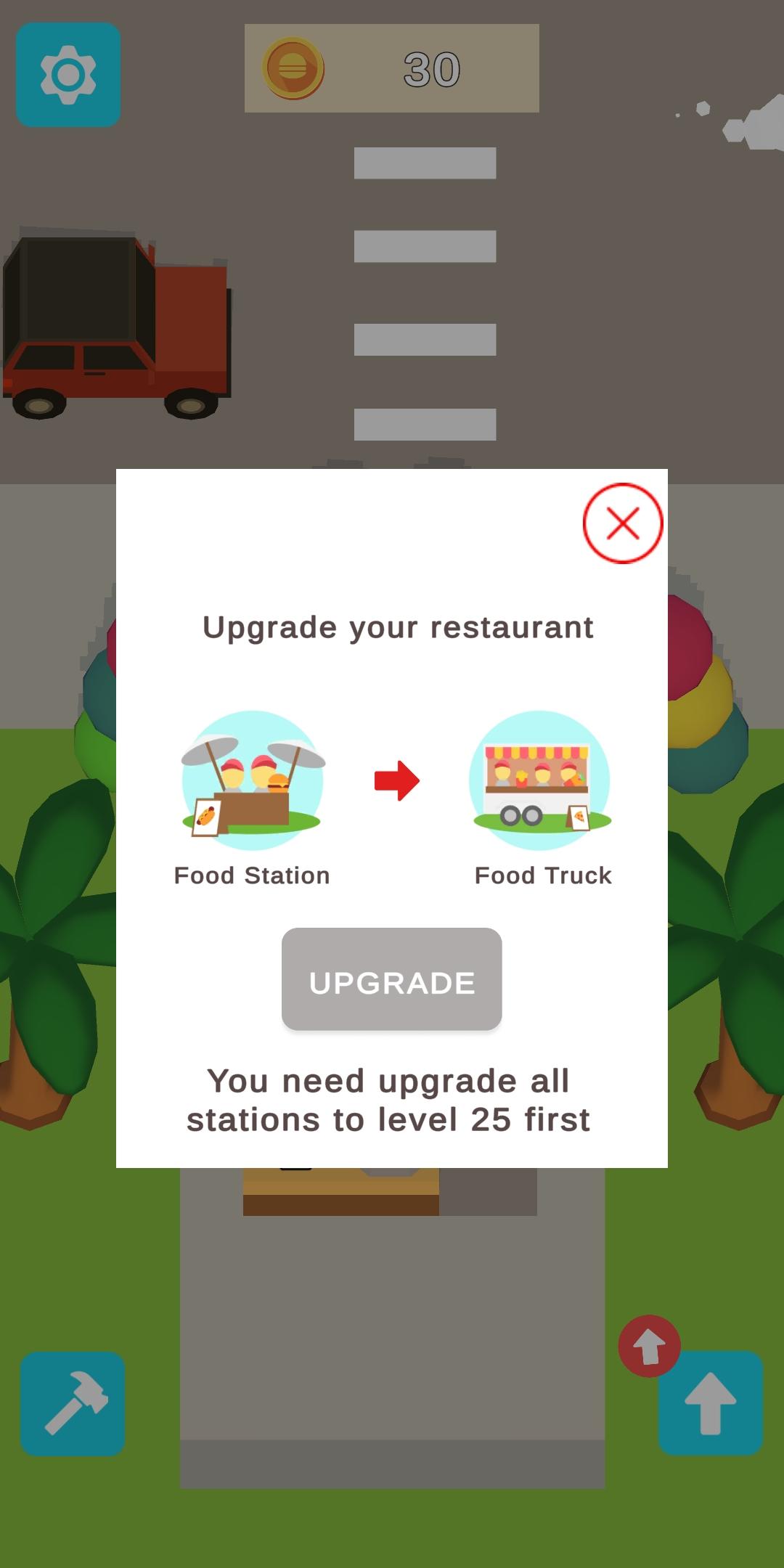Click the burger coin currency icon
This screenshot has height=1568, width=784.
click(294, 67)
